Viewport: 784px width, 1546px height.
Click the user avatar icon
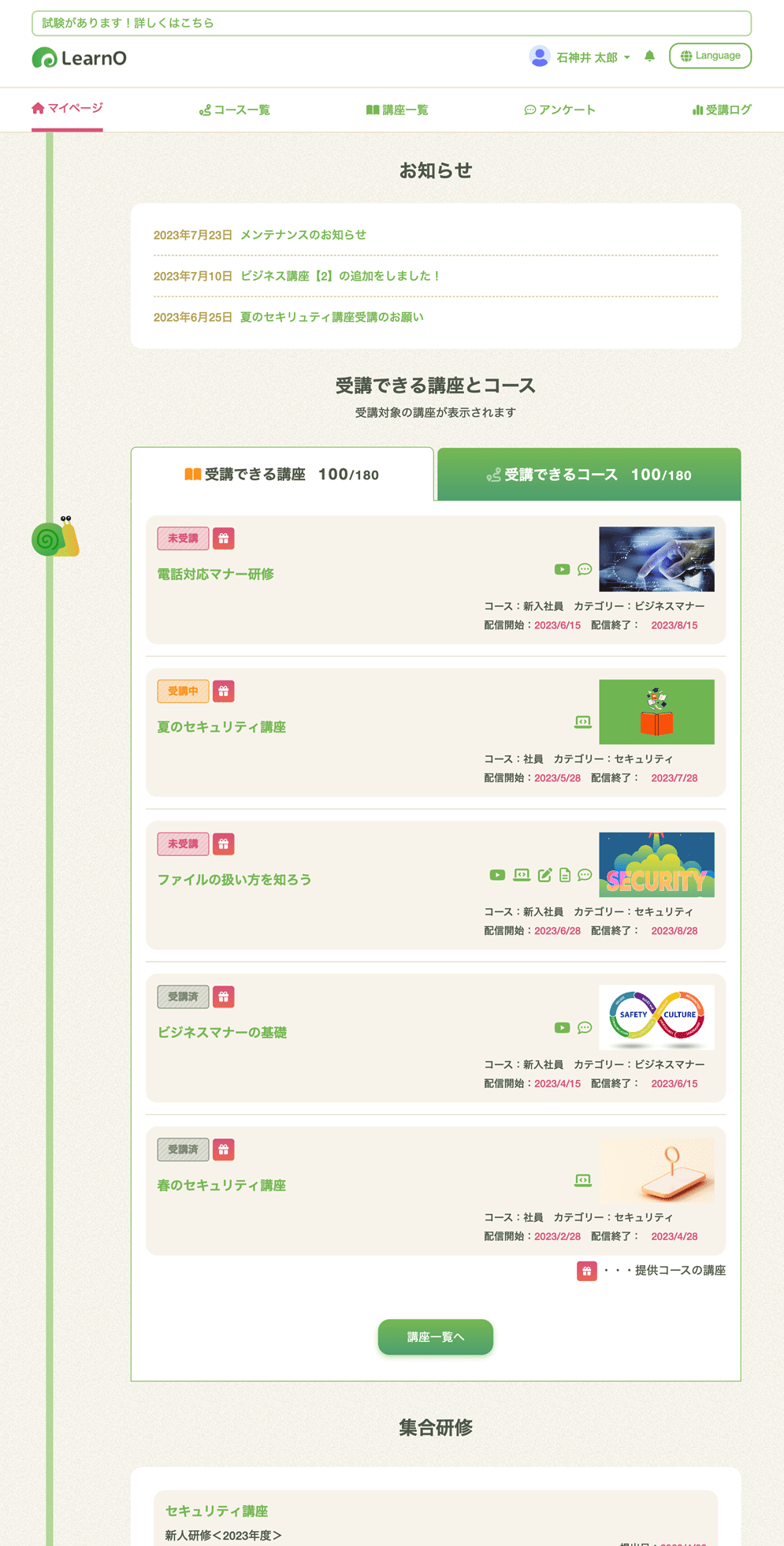(x=538, y=56)
